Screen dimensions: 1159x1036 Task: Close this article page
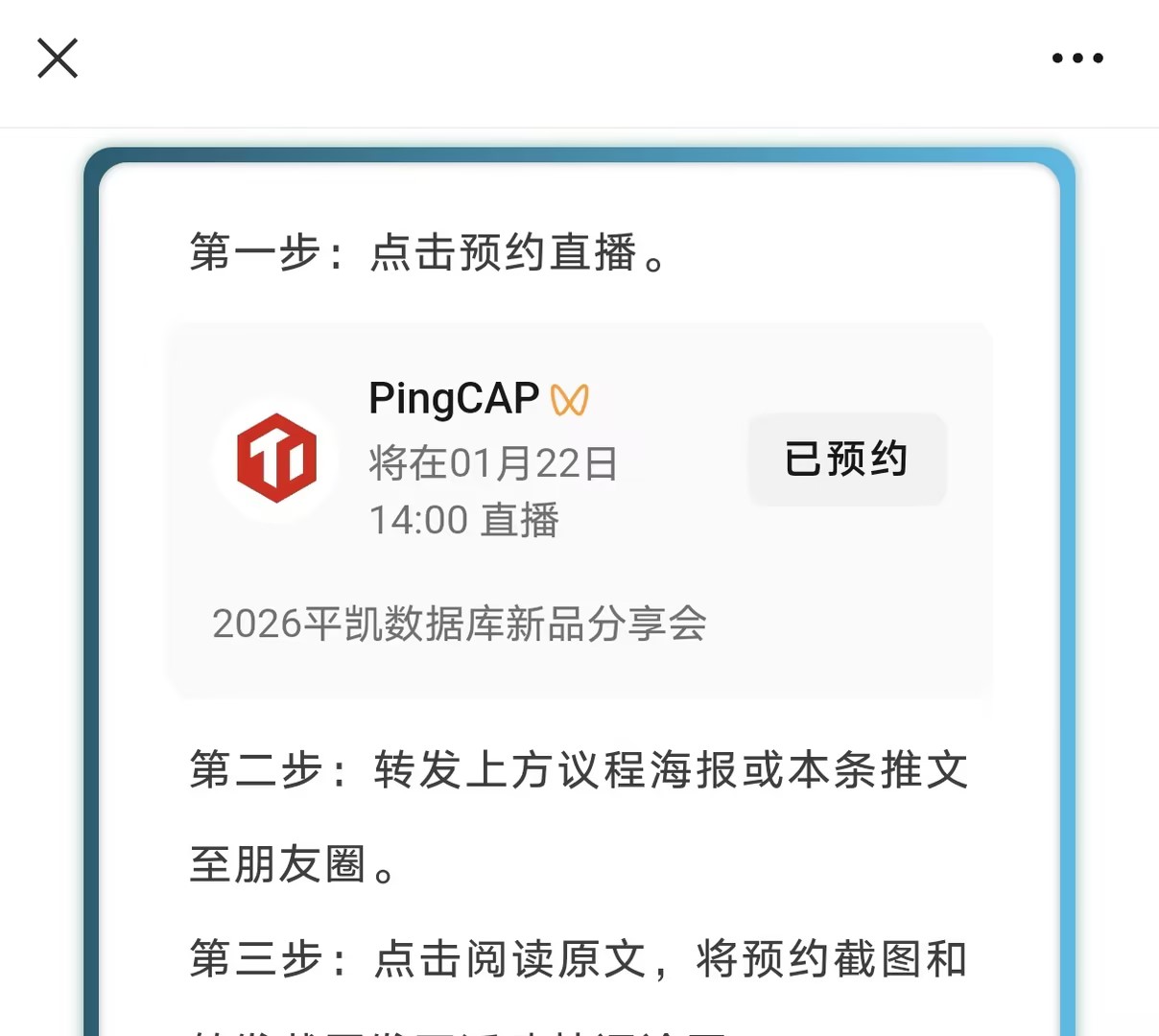pyautogui.click(x=58, y=59)
